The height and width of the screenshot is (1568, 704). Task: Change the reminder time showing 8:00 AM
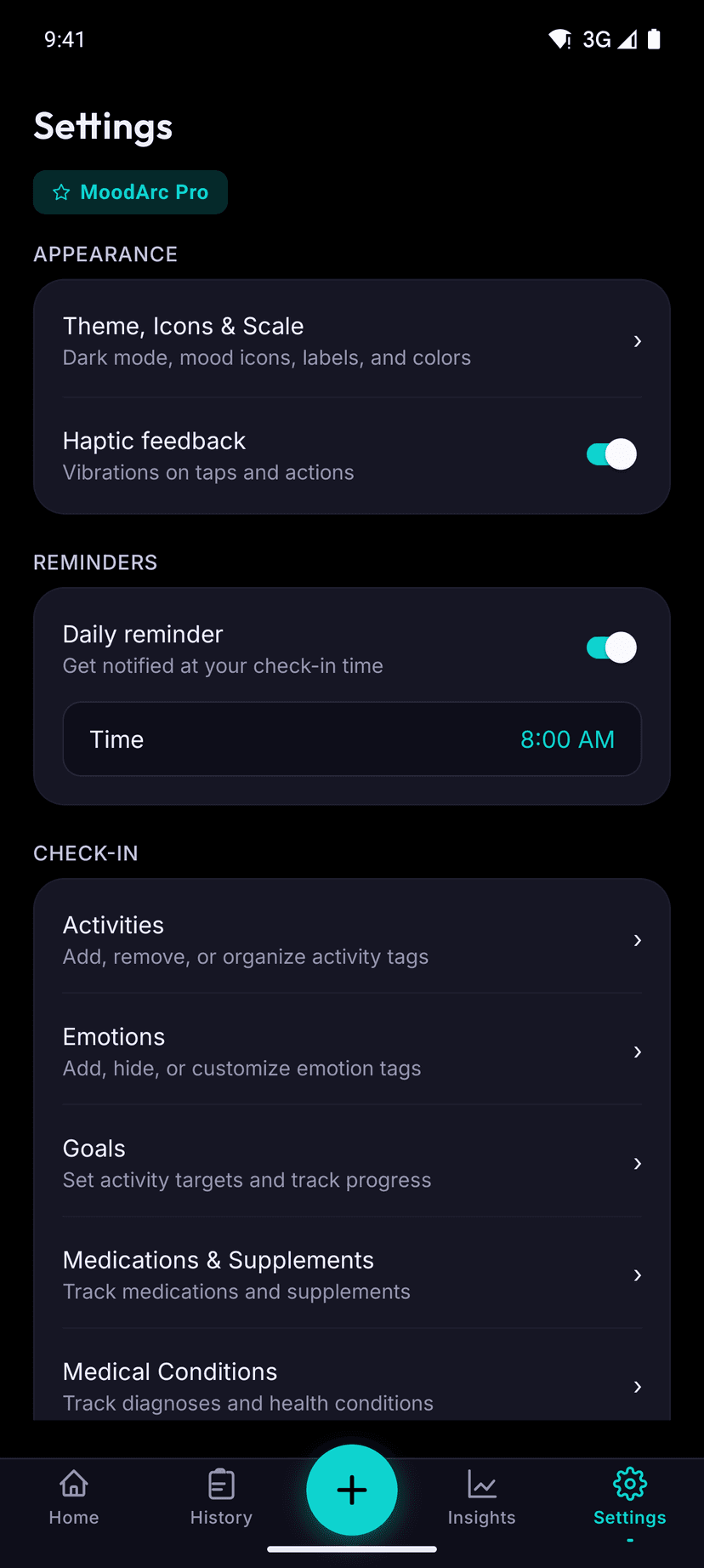pos(567,738)
